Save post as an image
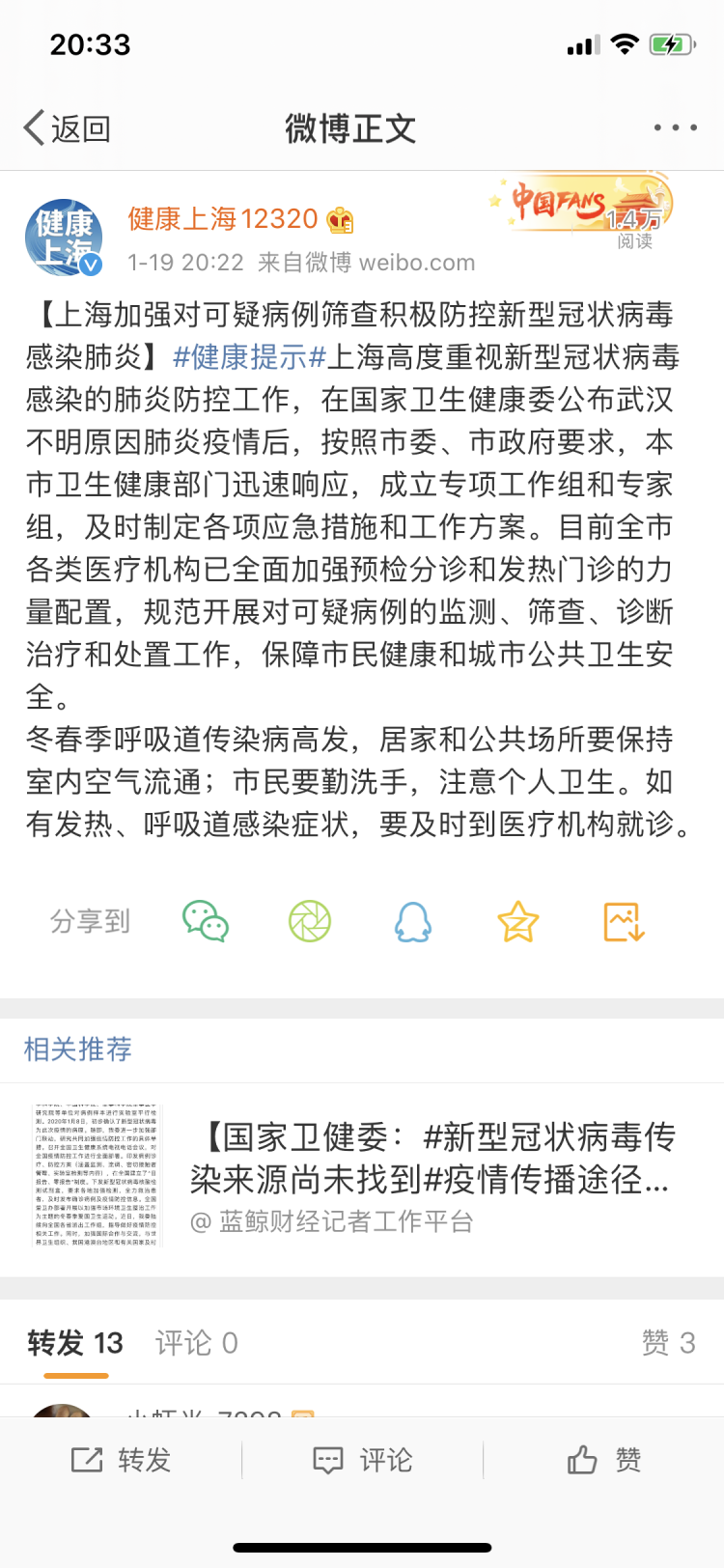The image size is (724, 1568). tap(624, 921)
